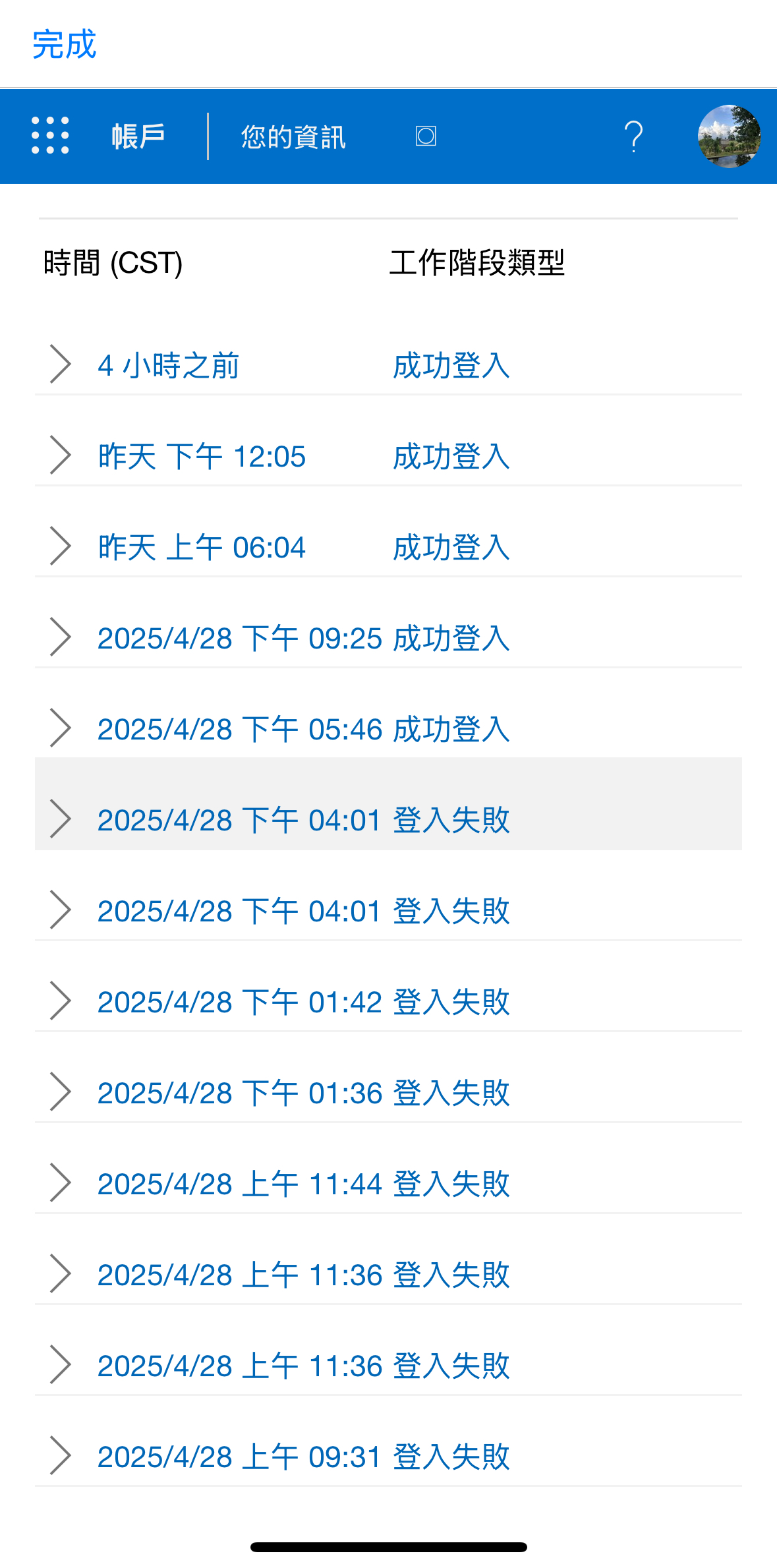This screenshot has width=777, height=1568.
Task: Open the 帳戶 link in header
Action: click(138, 136)
